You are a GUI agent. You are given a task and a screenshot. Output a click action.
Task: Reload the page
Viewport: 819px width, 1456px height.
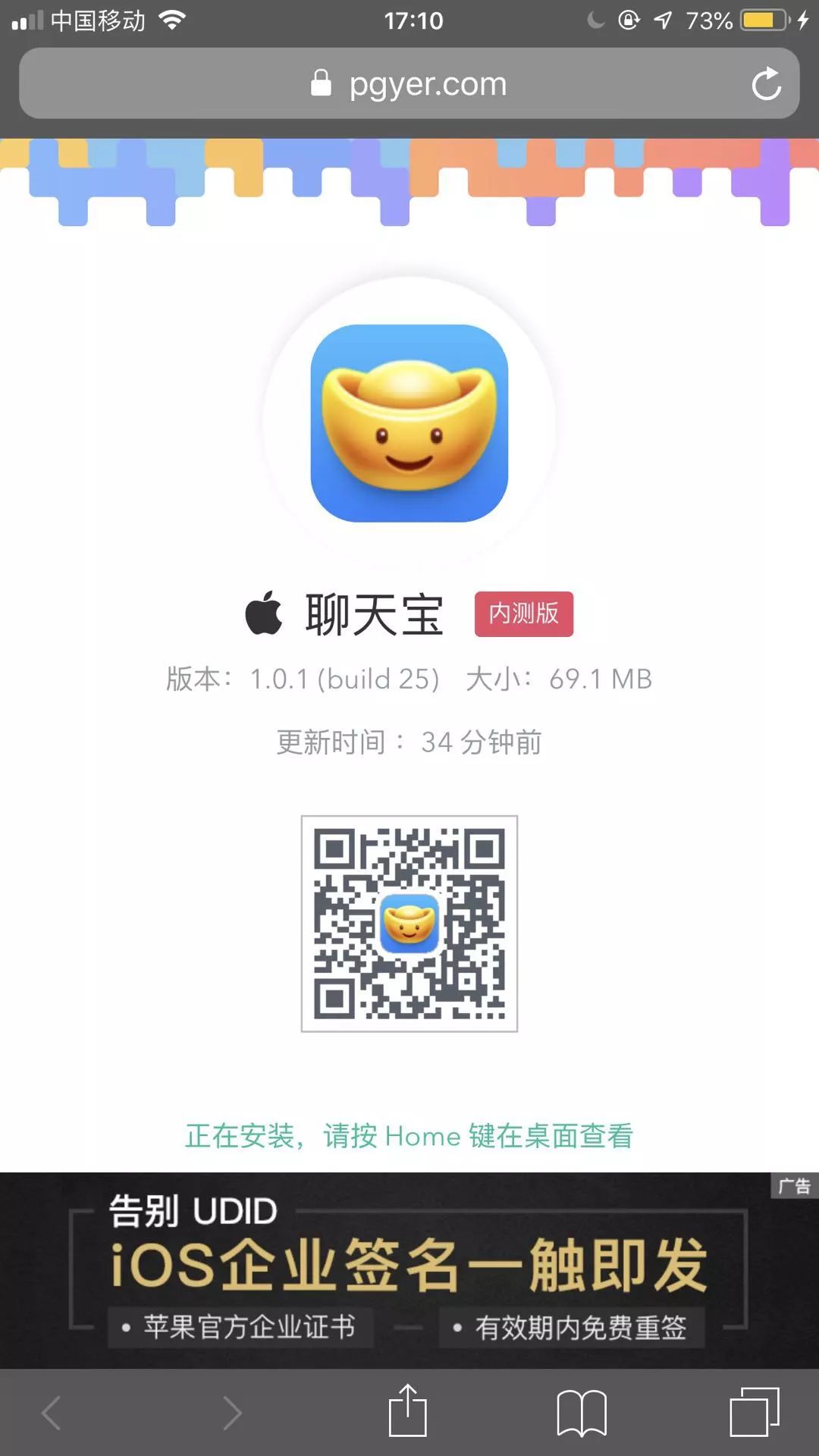pos(766,83)
